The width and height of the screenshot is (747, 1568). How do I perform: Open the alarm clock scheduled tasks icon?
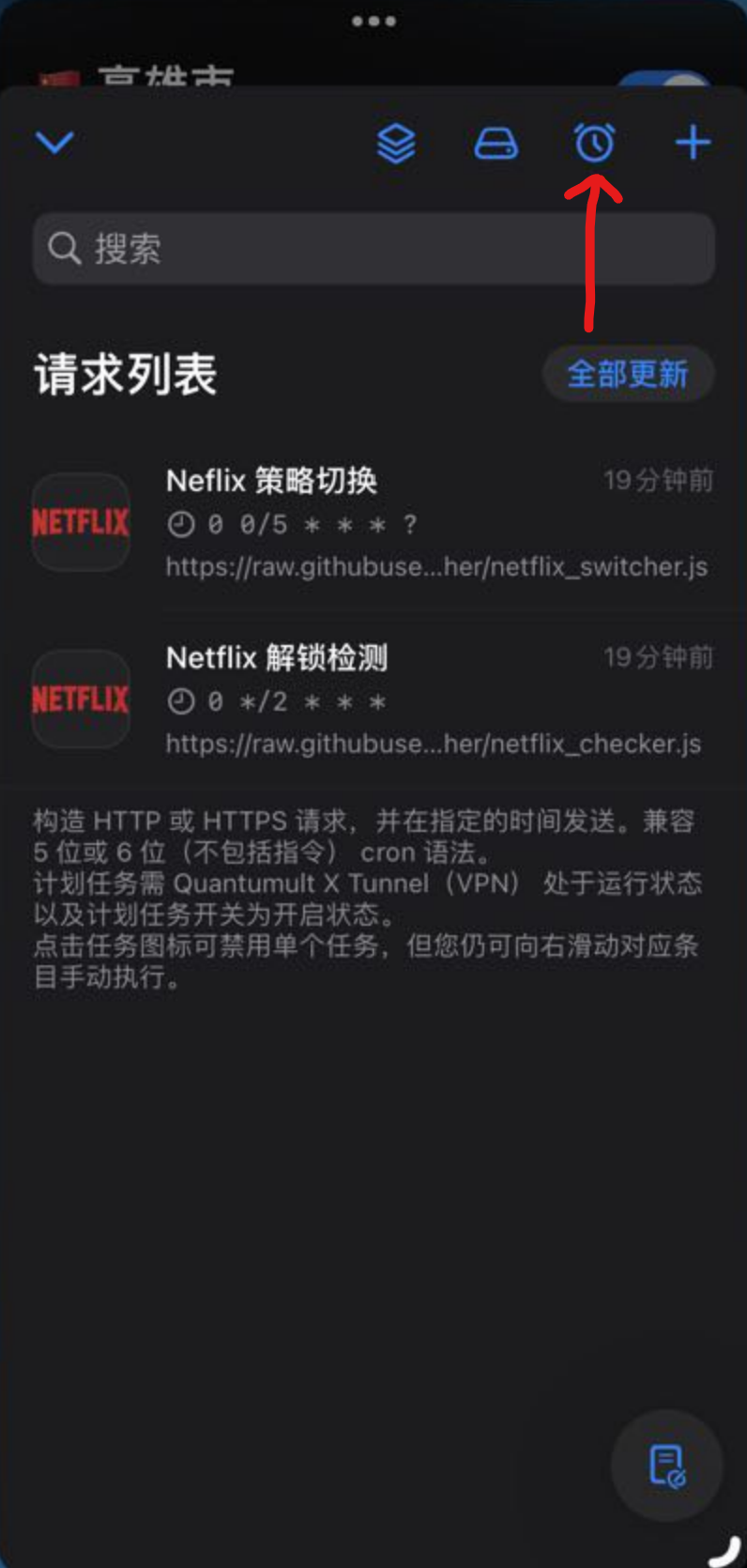594,143
